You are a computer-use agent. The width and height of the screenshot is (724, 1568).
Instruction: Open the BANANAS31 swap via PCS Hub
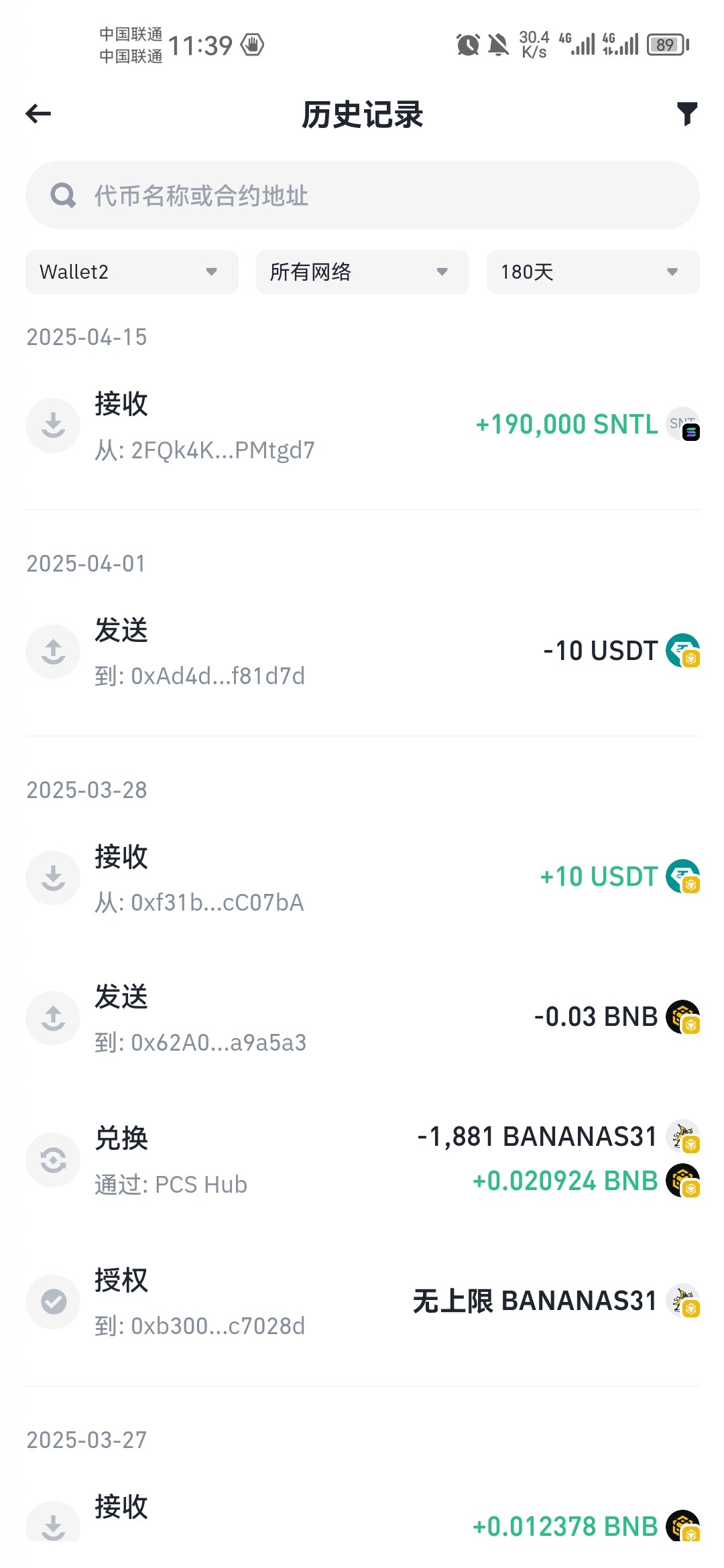[362, 1160]
